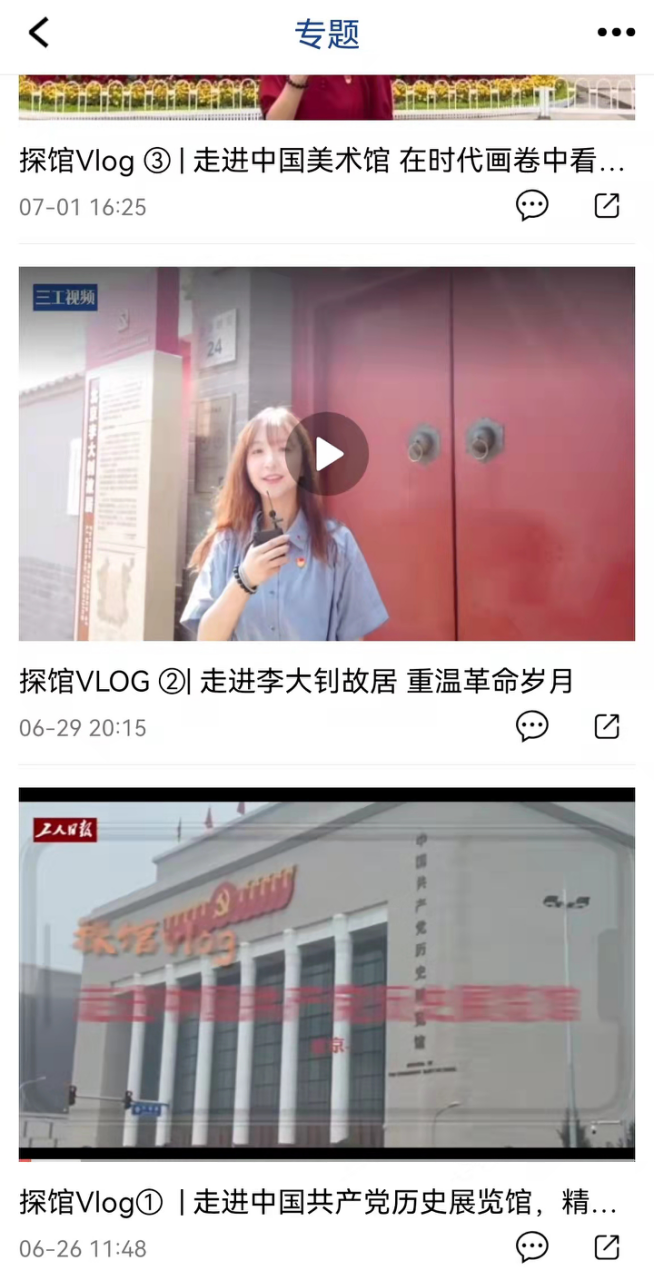
Task: Share the 探馆Vlog ③ 中国美术馆 article
Action: point(607,206)
